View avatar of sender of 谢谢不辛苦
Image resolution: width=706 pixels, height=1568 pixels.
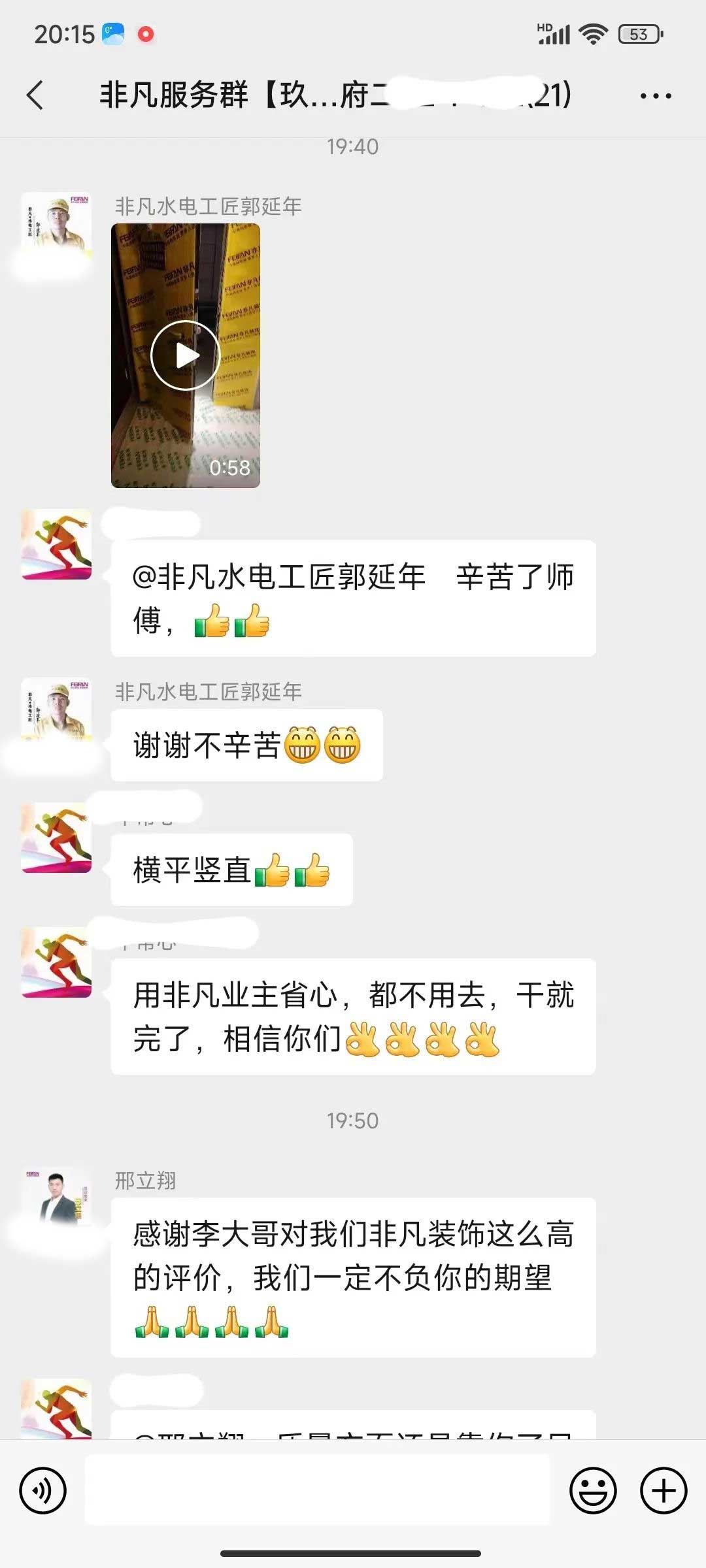(57, 711)
